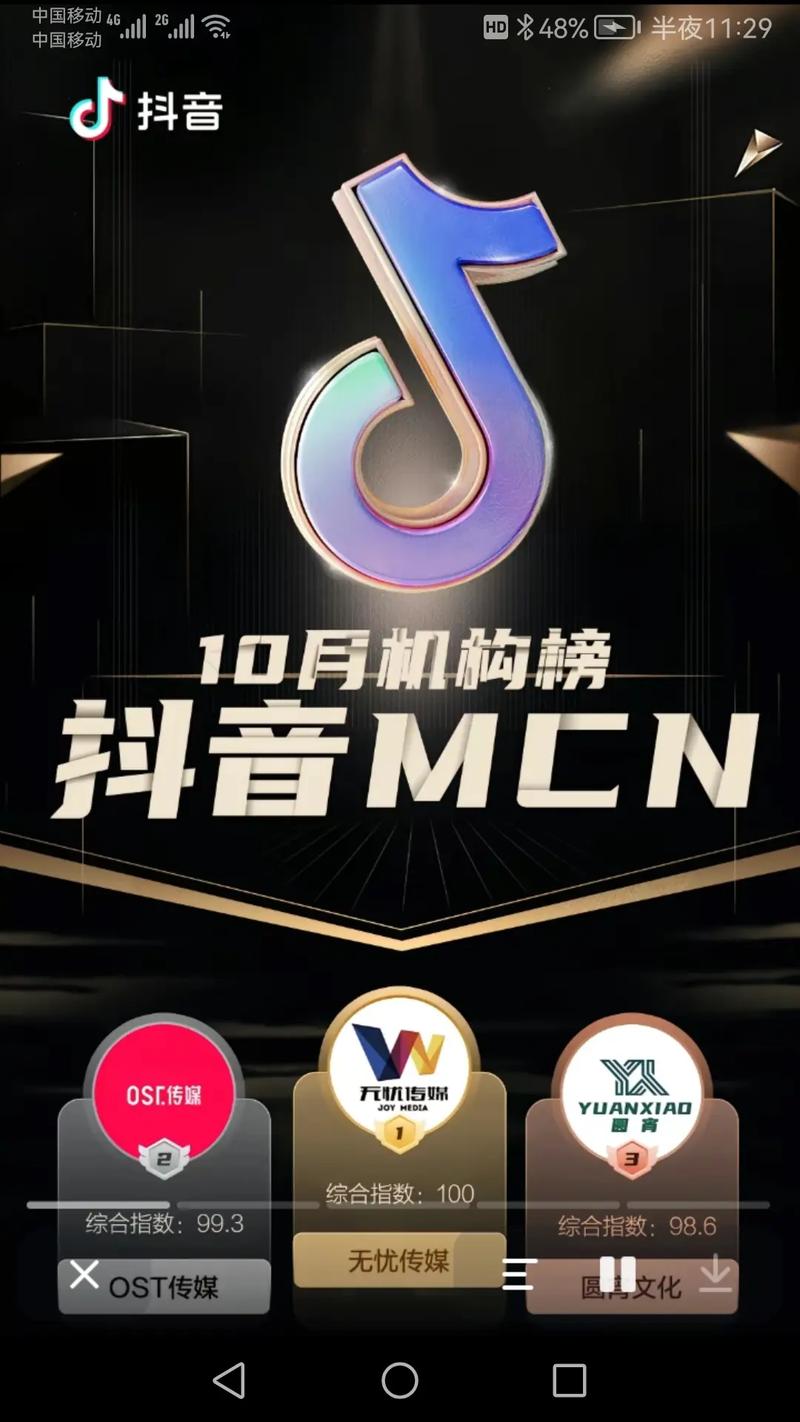The width and height of the screenshot is (800, 1422).
Task: Download this video
Action: click(715, 1274)
